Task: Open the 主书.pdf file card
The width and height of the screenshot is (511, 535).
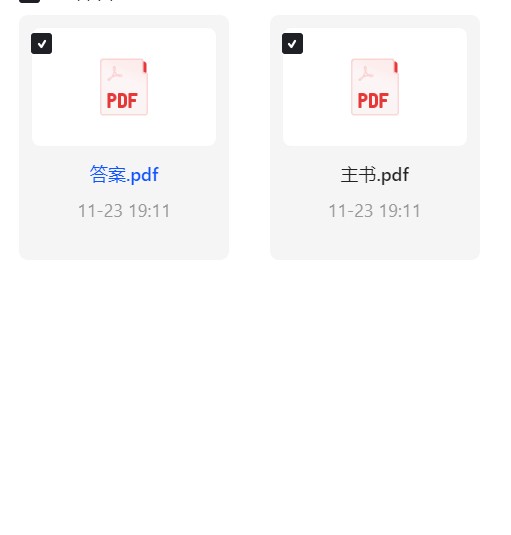Action: point(375,137)
